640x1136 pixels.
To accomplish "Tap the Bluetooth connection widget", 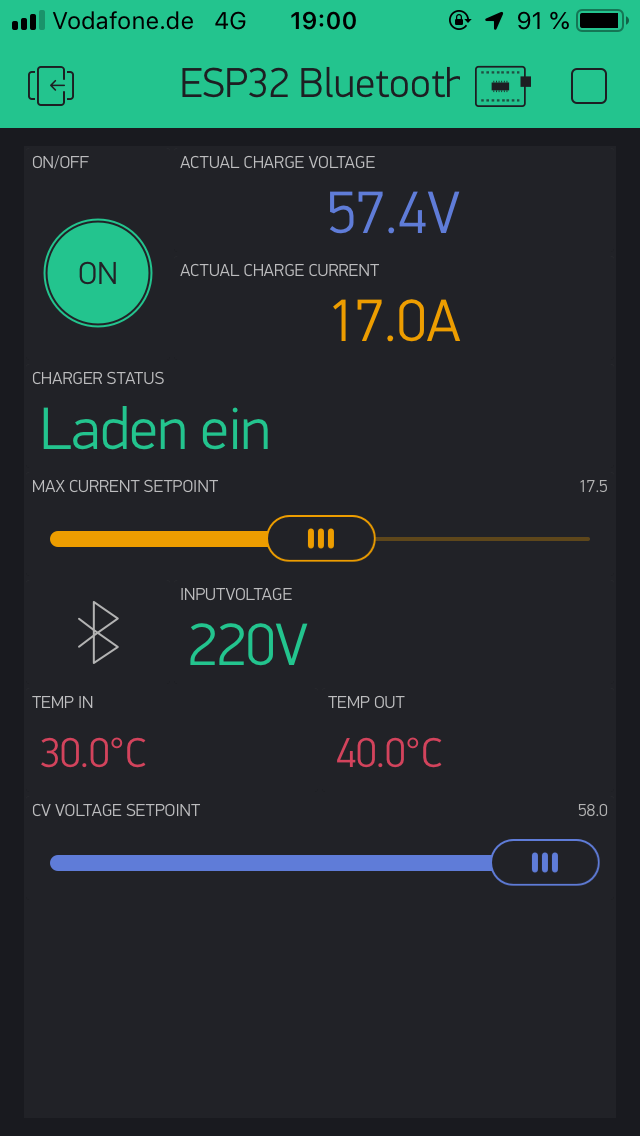I will pos(98,632).
